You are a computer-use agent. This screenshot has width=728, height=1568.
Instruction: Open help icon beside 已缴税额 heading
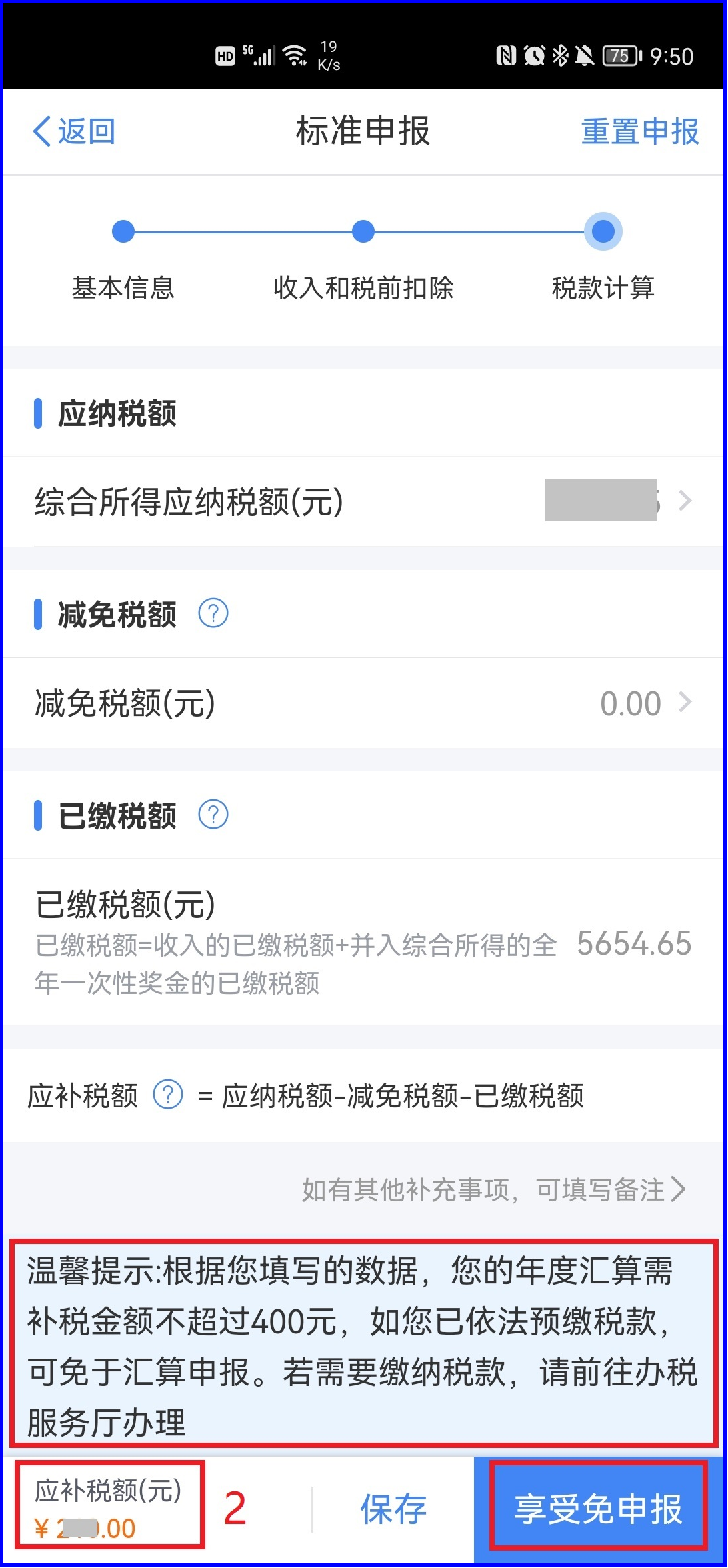[x=213, y=814]
